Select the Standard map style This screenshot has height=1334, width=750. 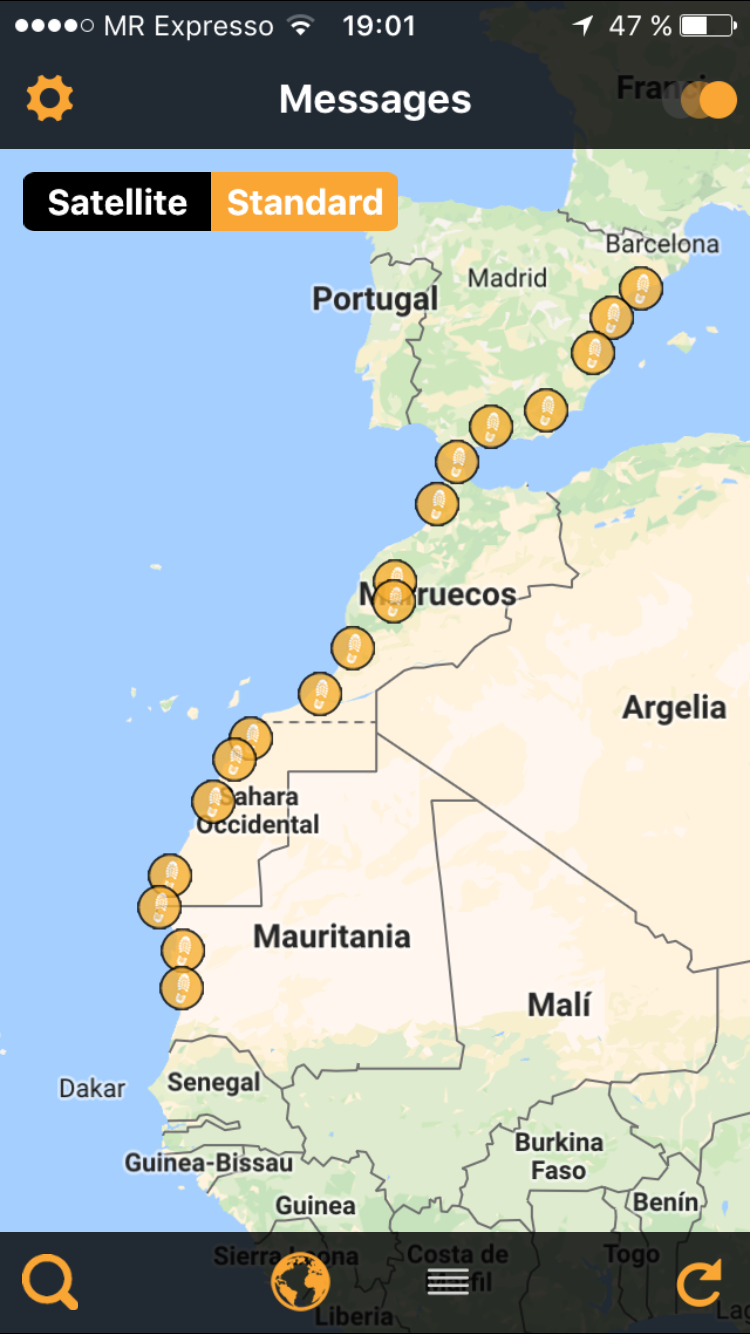pyautogui.click(x=304, y=202)
